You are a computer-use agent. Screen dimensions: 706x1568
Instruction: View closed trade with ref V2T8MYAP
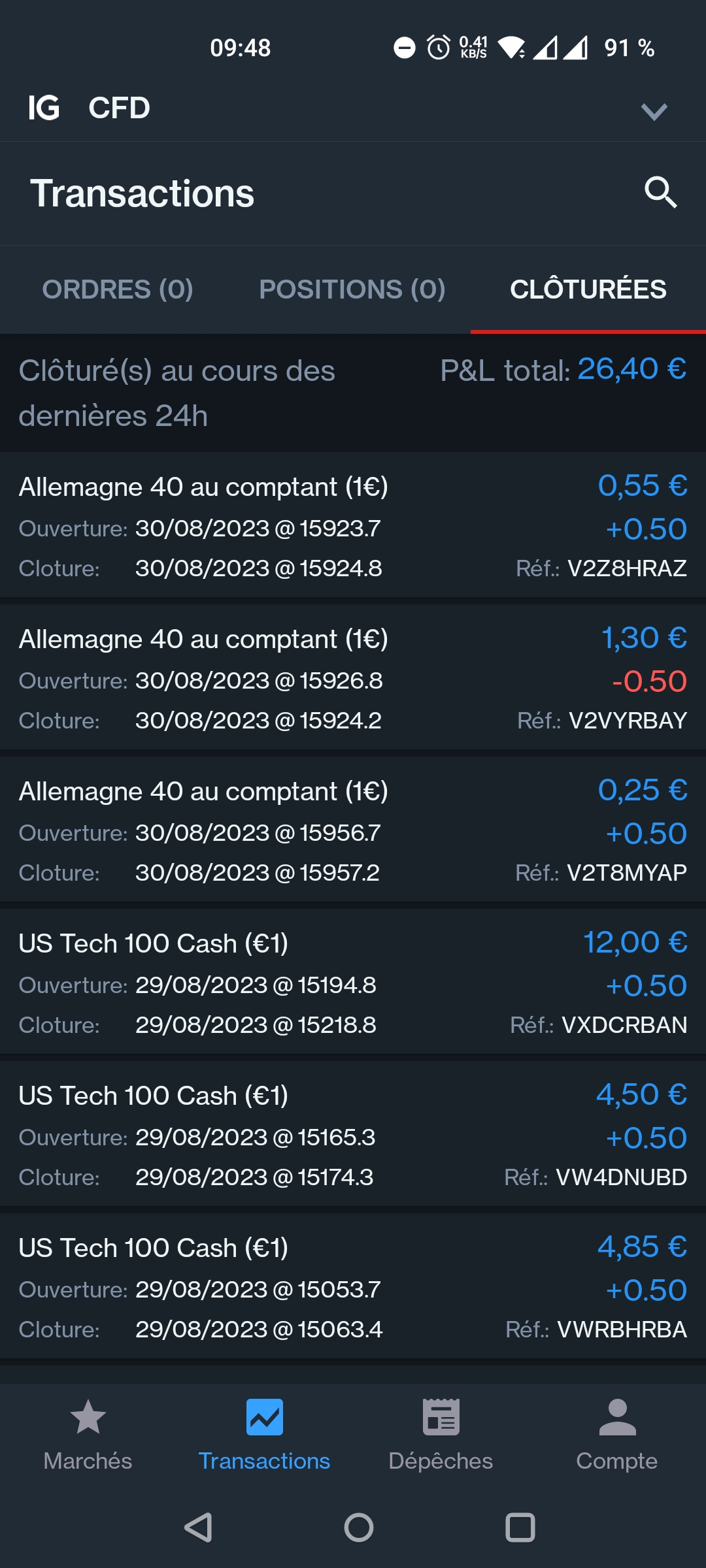[353, 830]
